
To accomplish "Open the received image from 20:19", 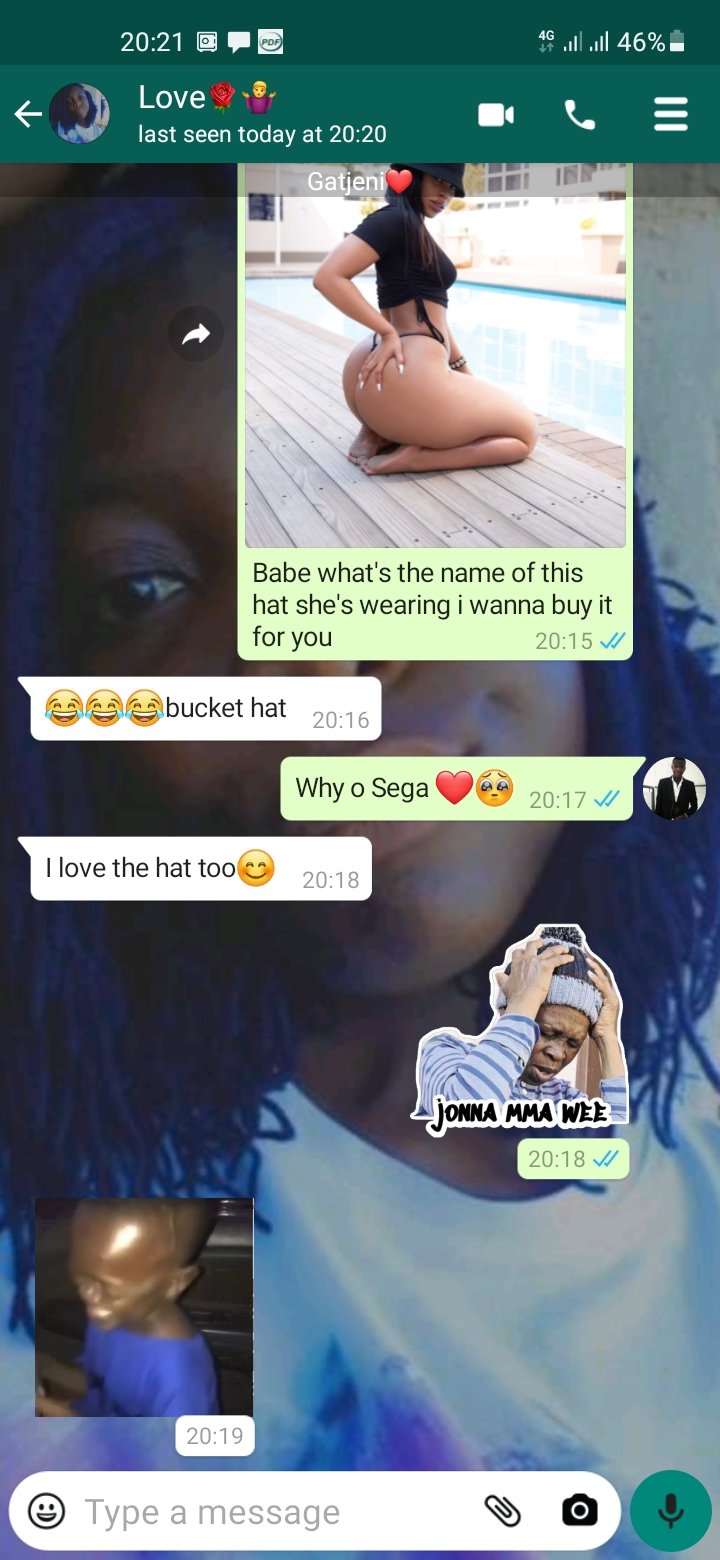I will [144, 1307].
